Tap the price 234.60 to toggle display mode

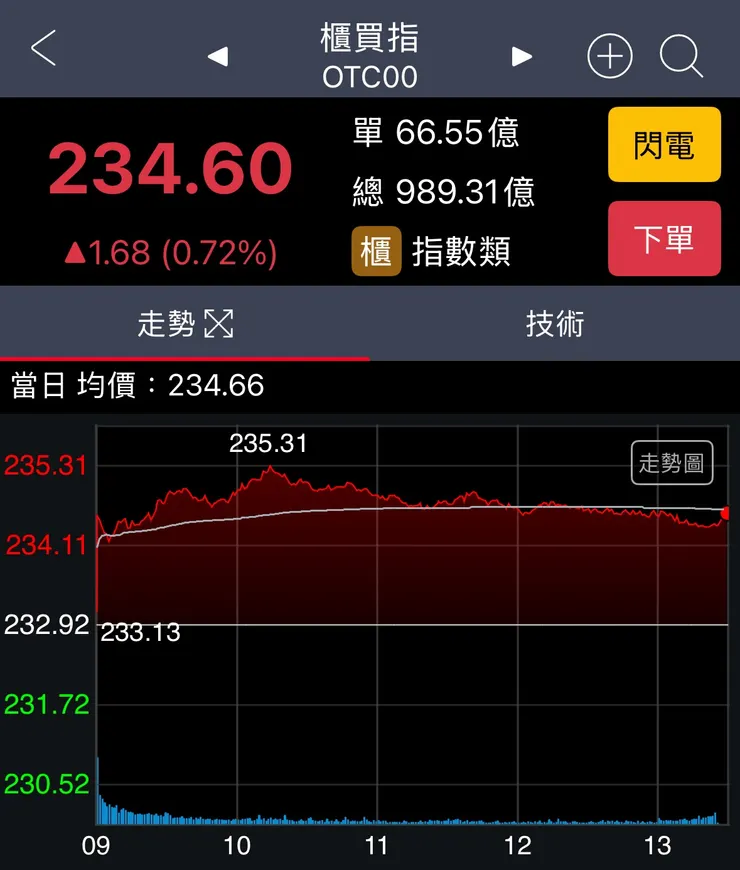point(168,170)
